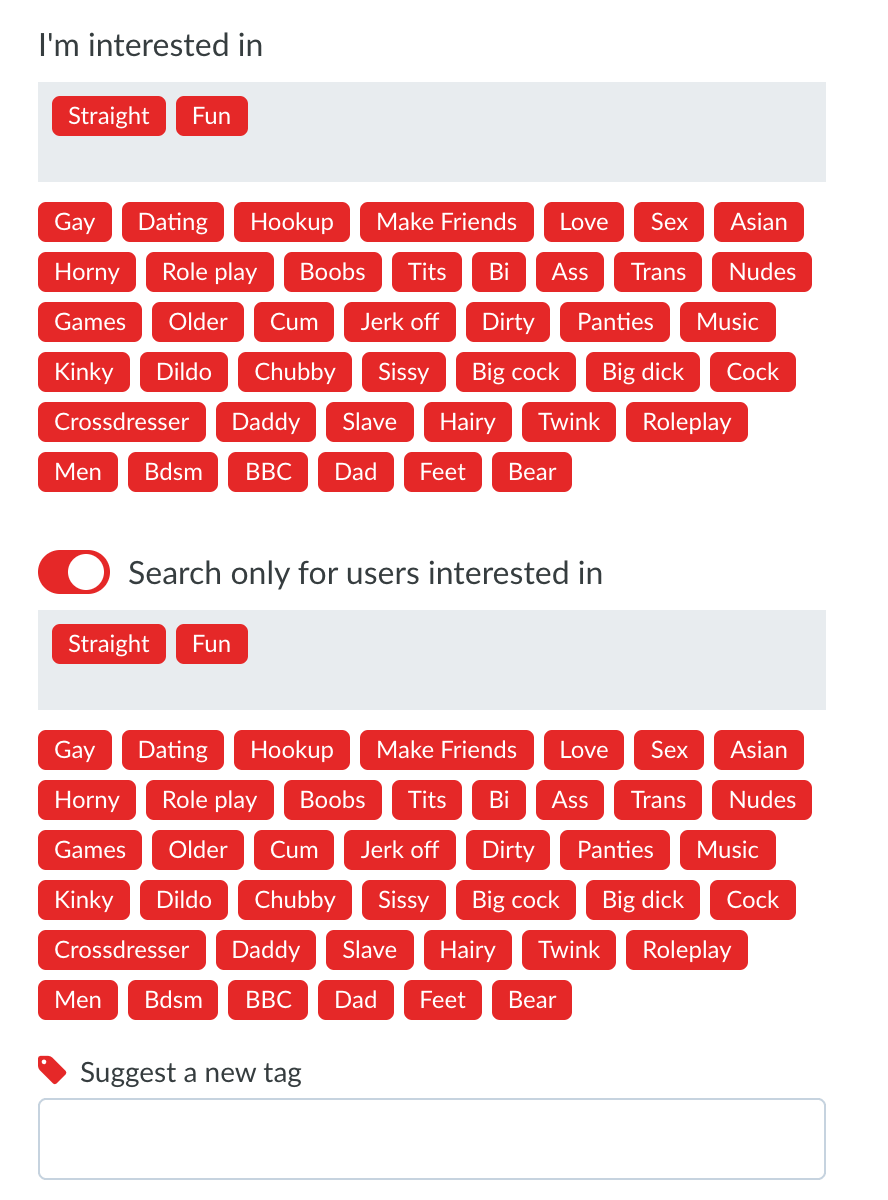
Task: Remove Straight from the user search filter
Action: tap(108, 644)
